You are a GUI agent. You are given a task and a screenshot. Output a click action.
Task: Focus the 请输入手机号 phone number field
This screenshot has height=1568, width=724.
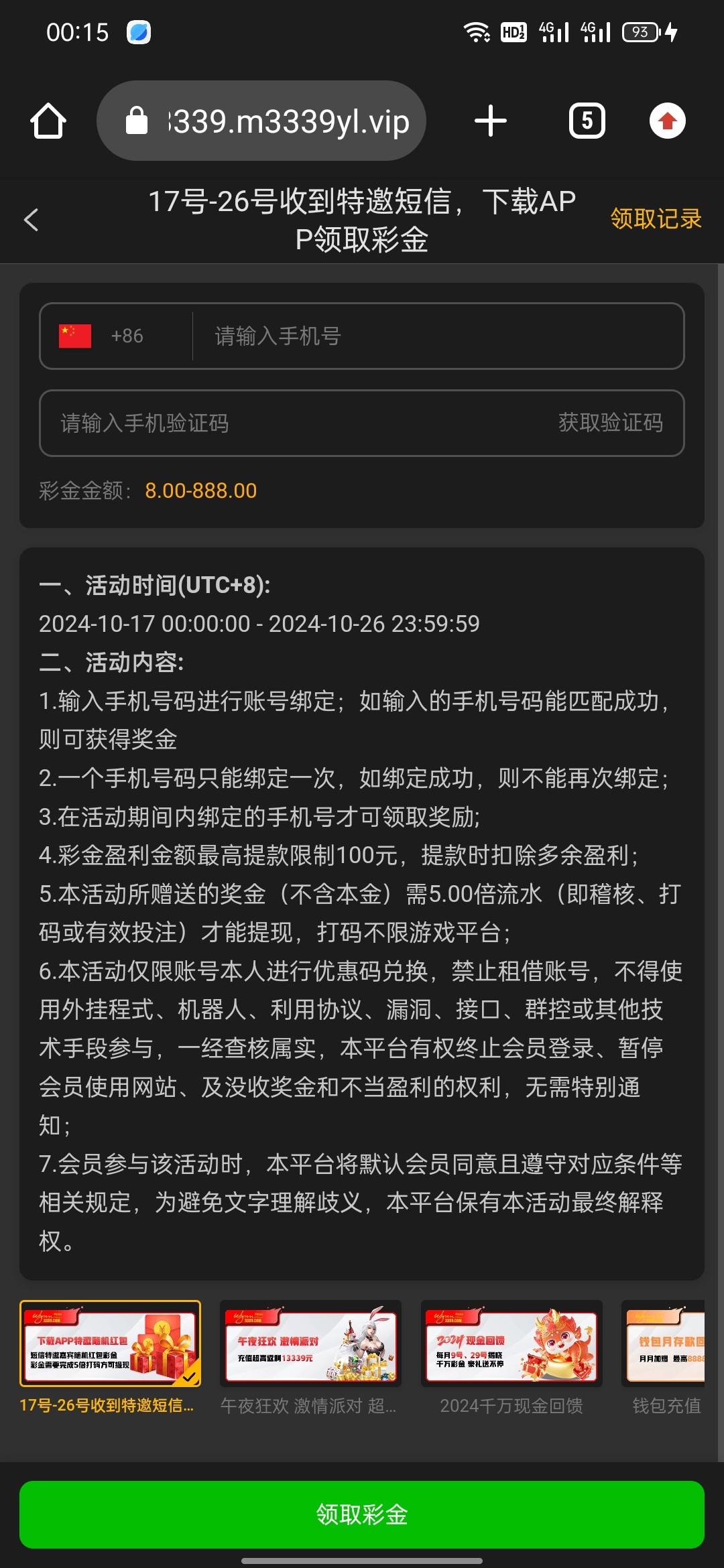click(x=436, y=336)
